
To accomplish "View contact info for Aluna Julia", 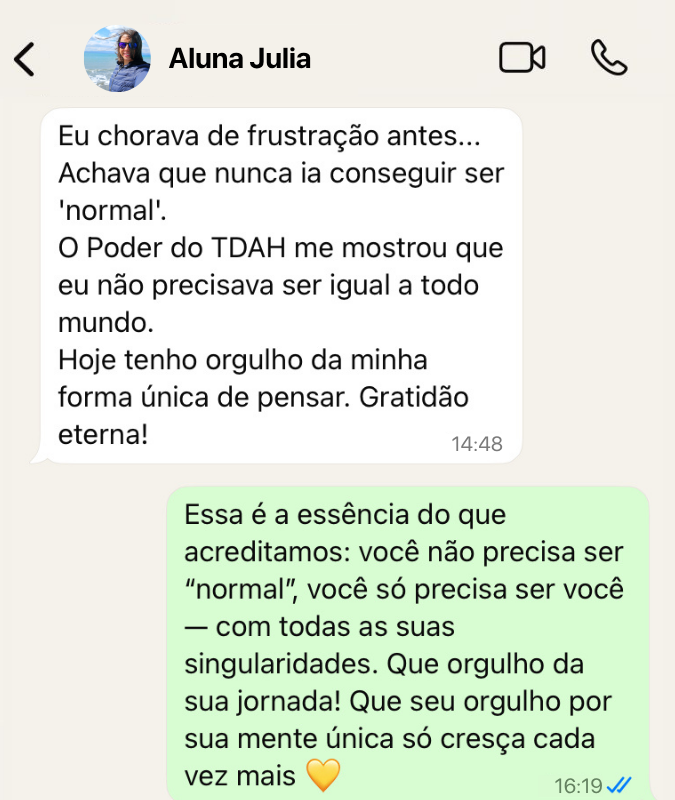I will point(240,59).
